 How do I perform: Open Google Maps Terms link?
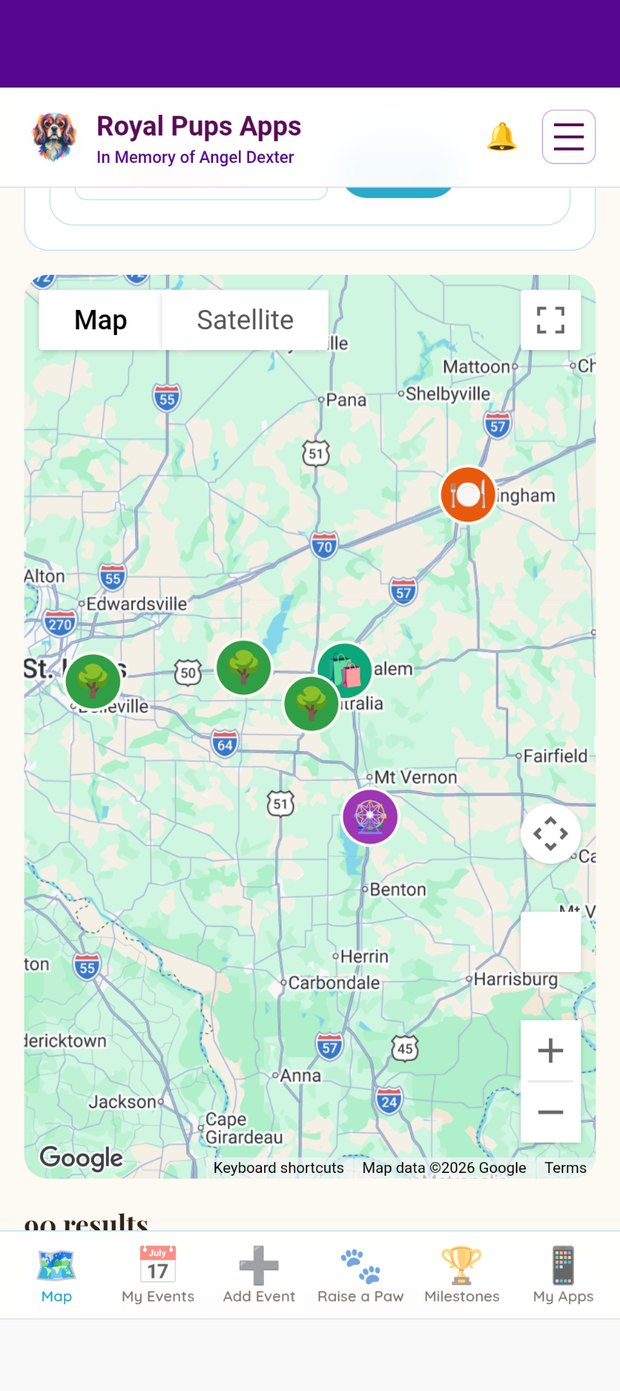click(x=566, y=1167)
